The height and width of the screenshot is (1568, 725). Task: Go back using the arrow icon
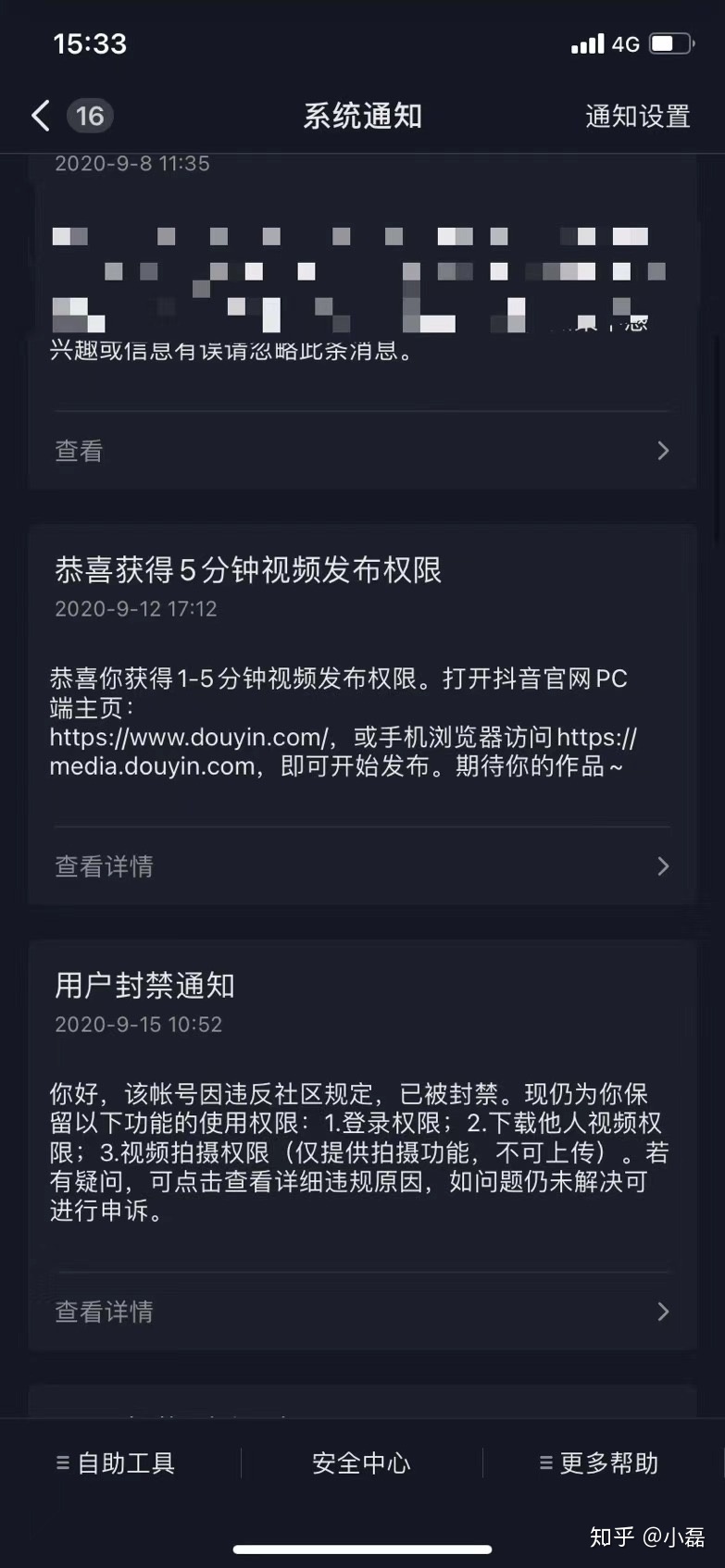click(x=41, y=116)
